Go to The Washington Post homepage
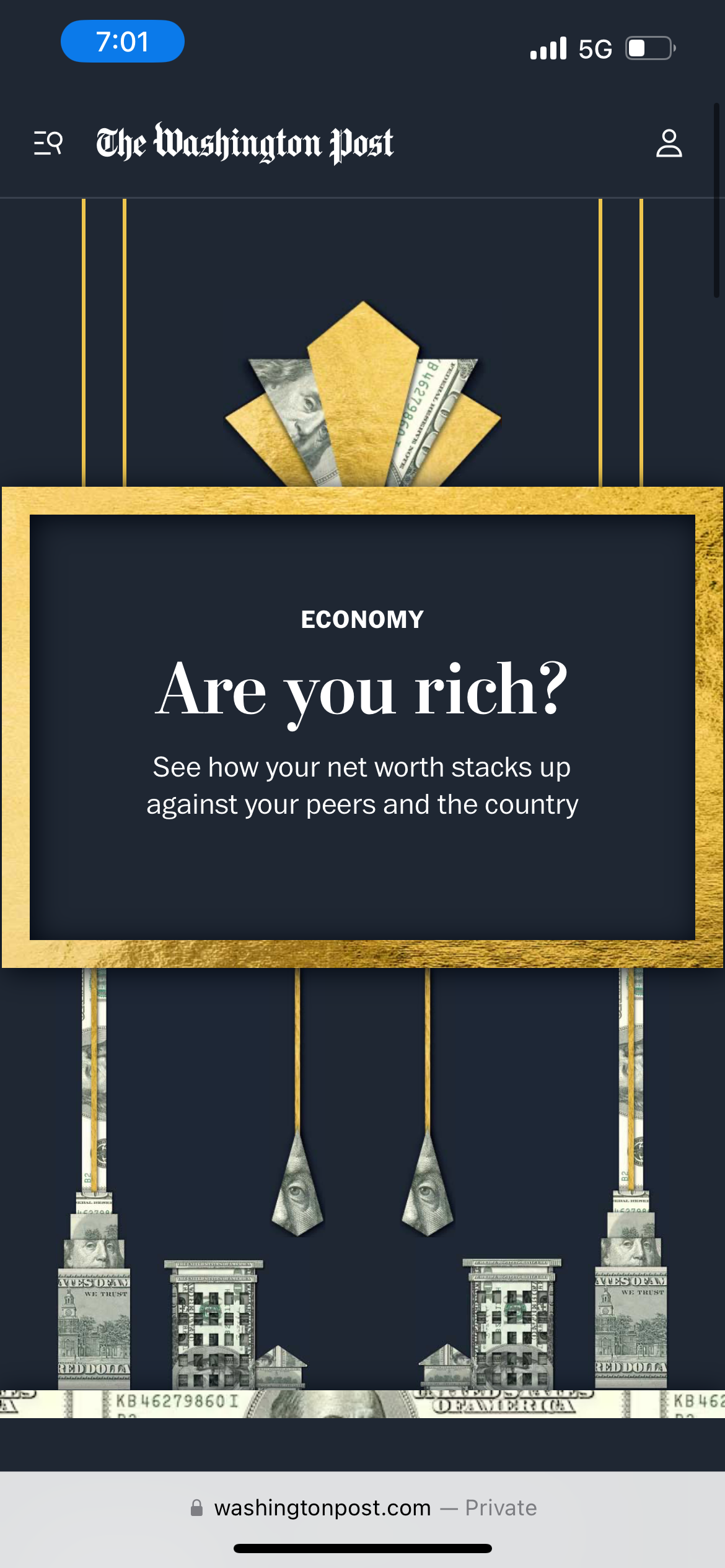Screen dimensions: 725x1568 click(x=244, y=143)
